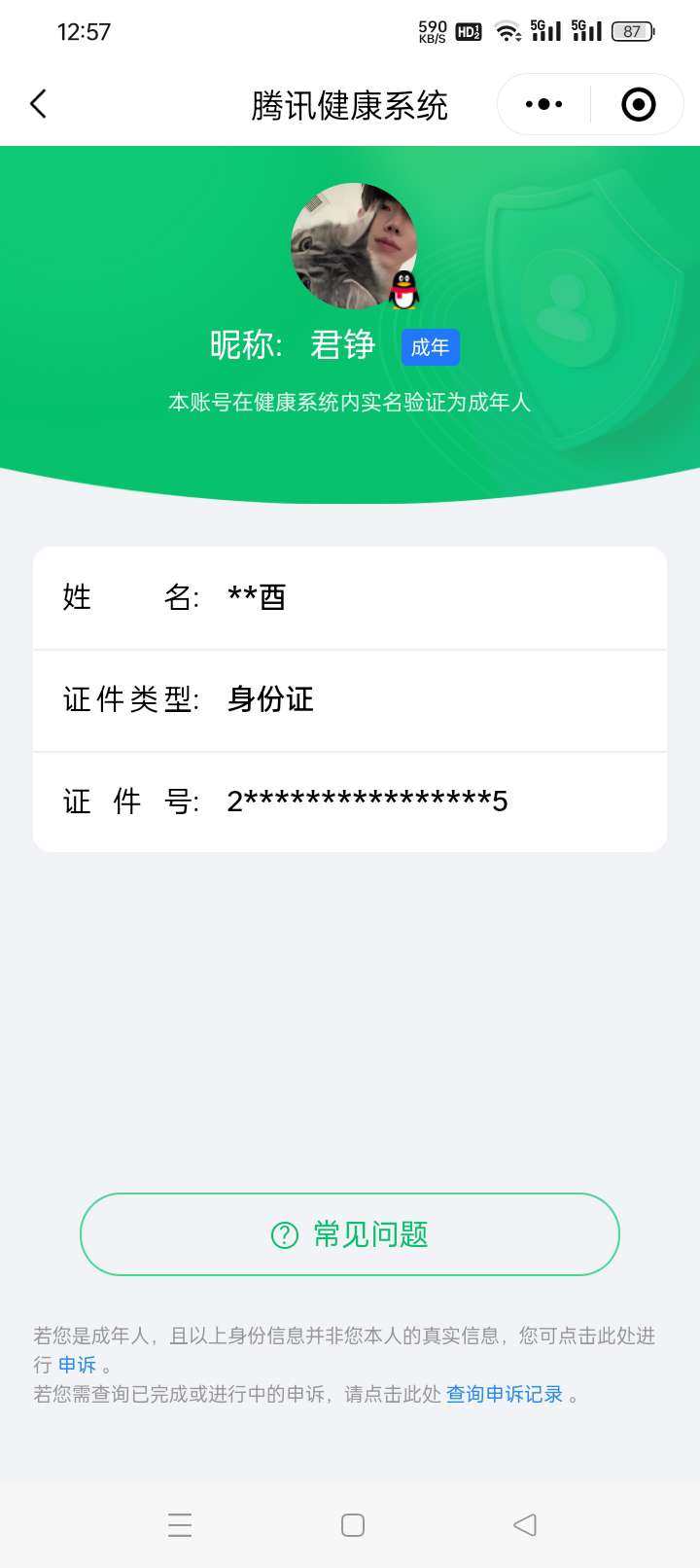700x1568 pixels.
Task: Open 常见问题 frequently asked questions
Action: tap(350, 1234)
